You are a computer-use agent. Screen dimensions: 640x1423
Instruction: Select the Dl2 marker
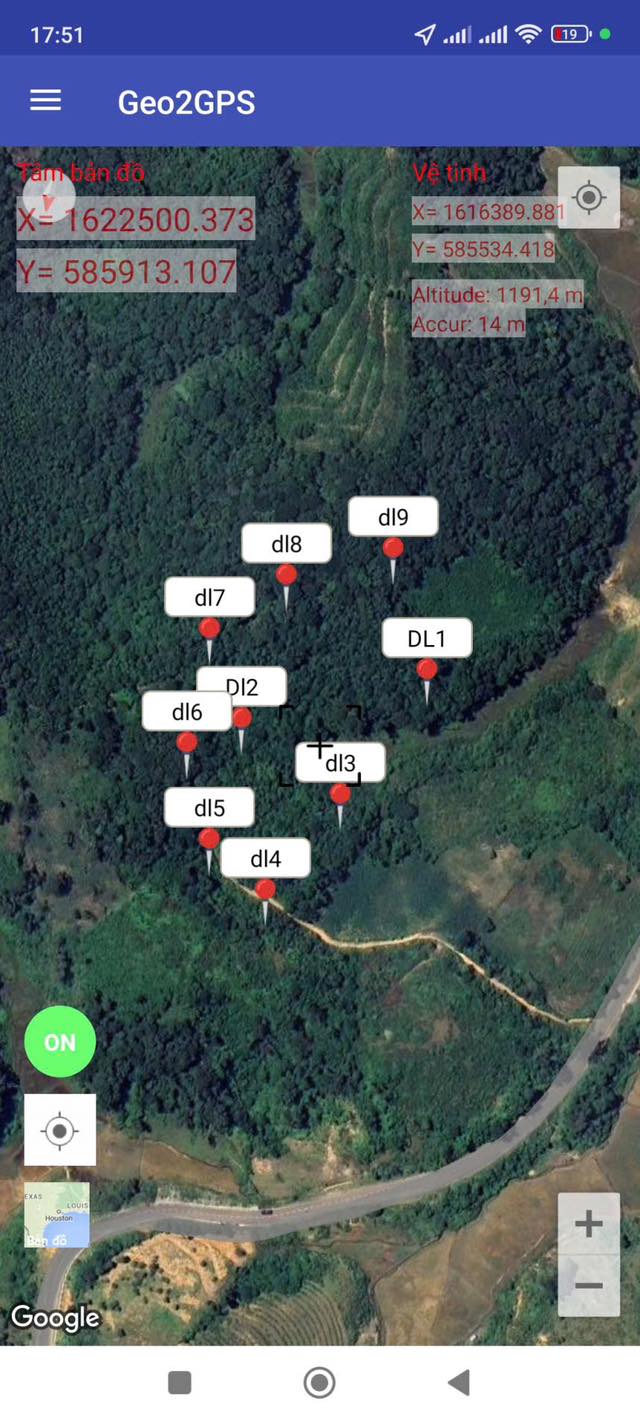242,718
